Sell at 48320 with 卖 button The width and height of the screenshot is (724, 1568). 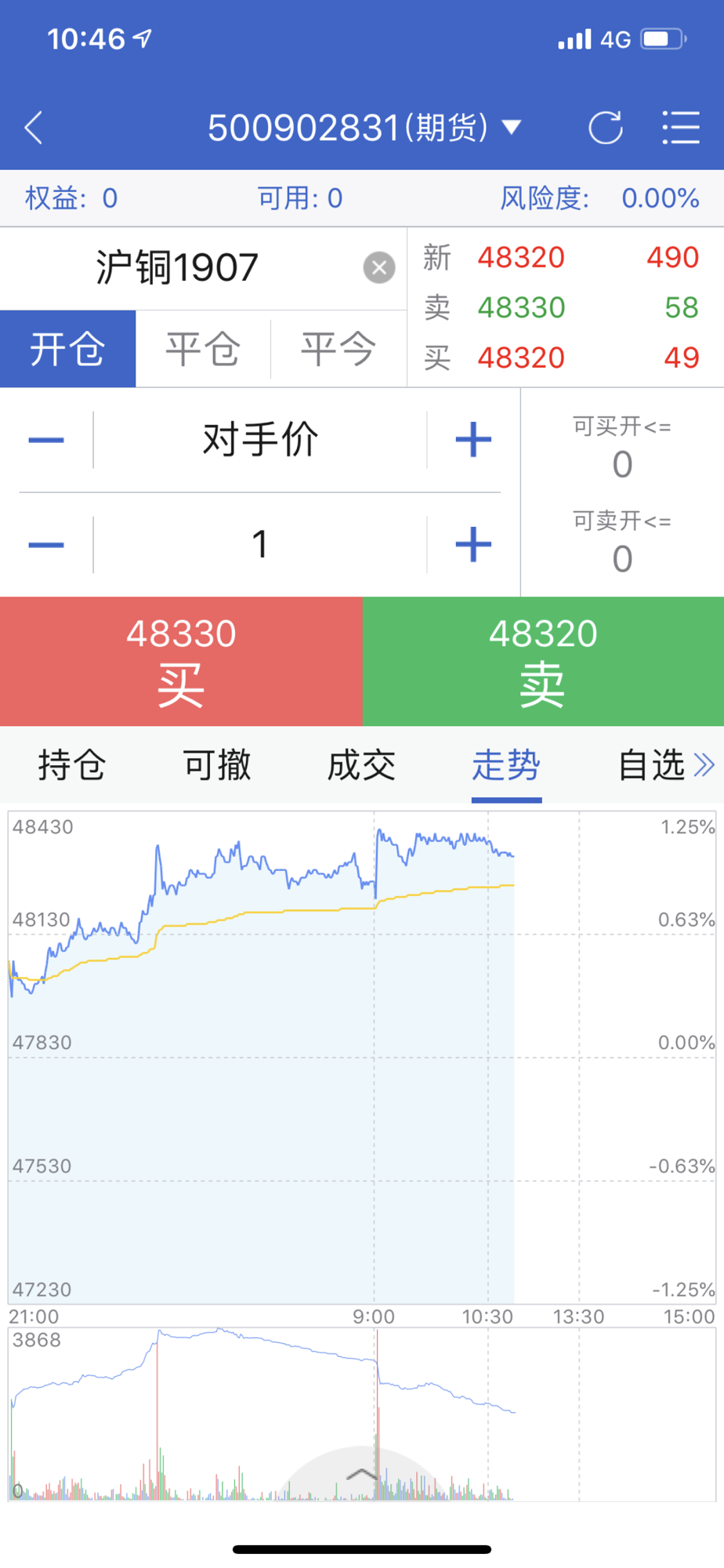[x=543, y=662]
